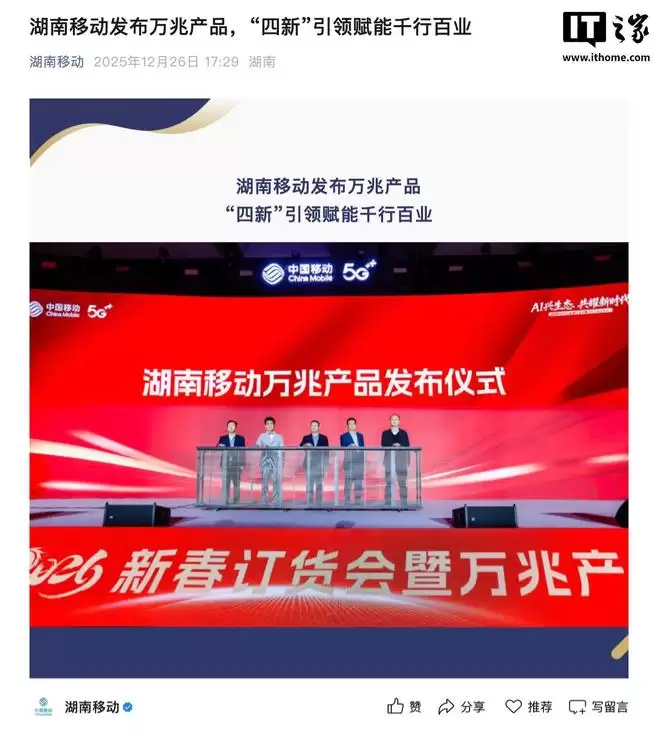Open the 湖南移动 account link under the title
660x732 pixels.
click(57, 62)
